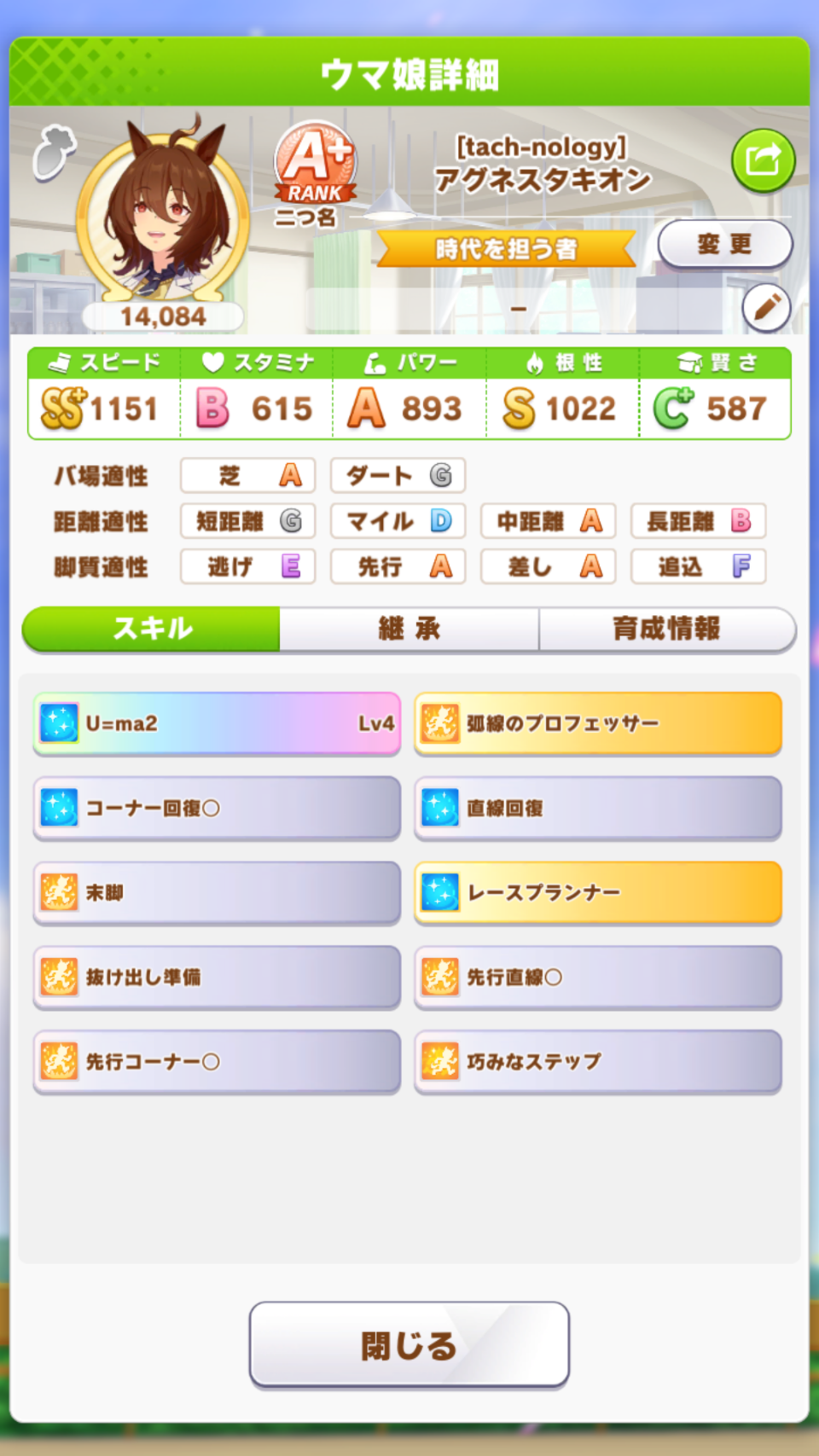
Task: Tap the carrot icon beside portrait
Action: 54,153
